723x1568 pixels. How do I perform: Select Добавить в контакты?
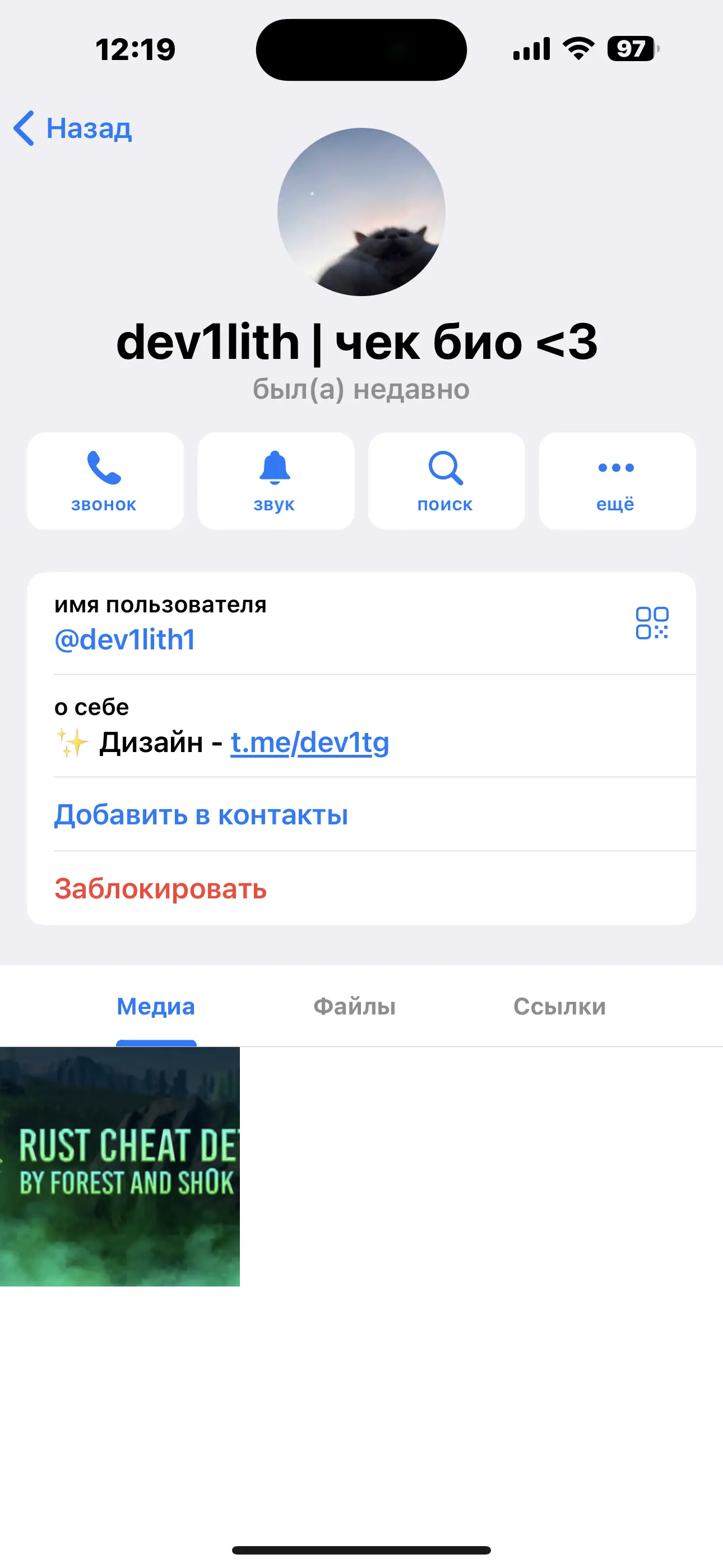pyautogui.click(x=201, y=814)
